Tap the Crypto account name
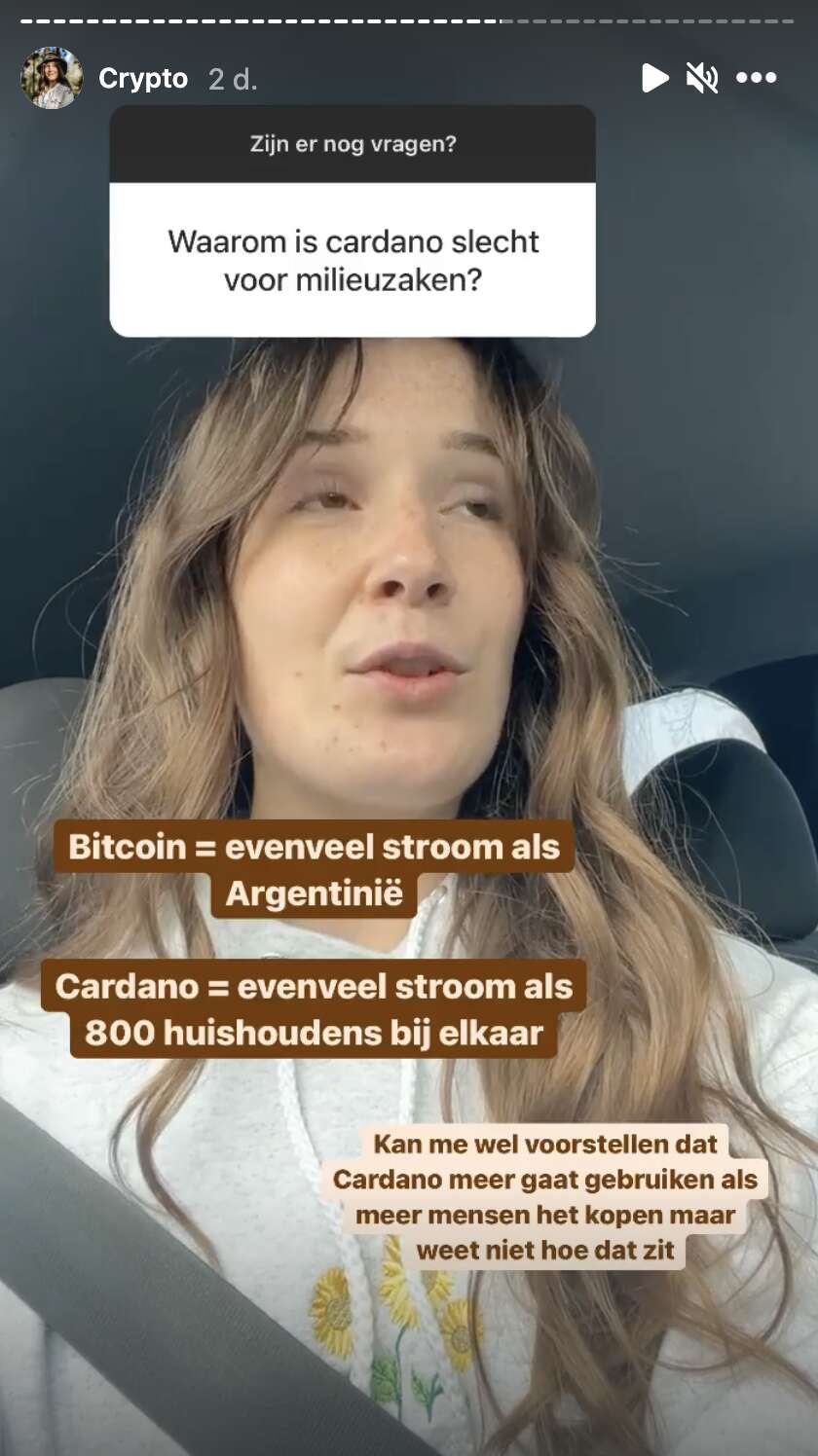818x1456 pixels. tap(143, 79)
